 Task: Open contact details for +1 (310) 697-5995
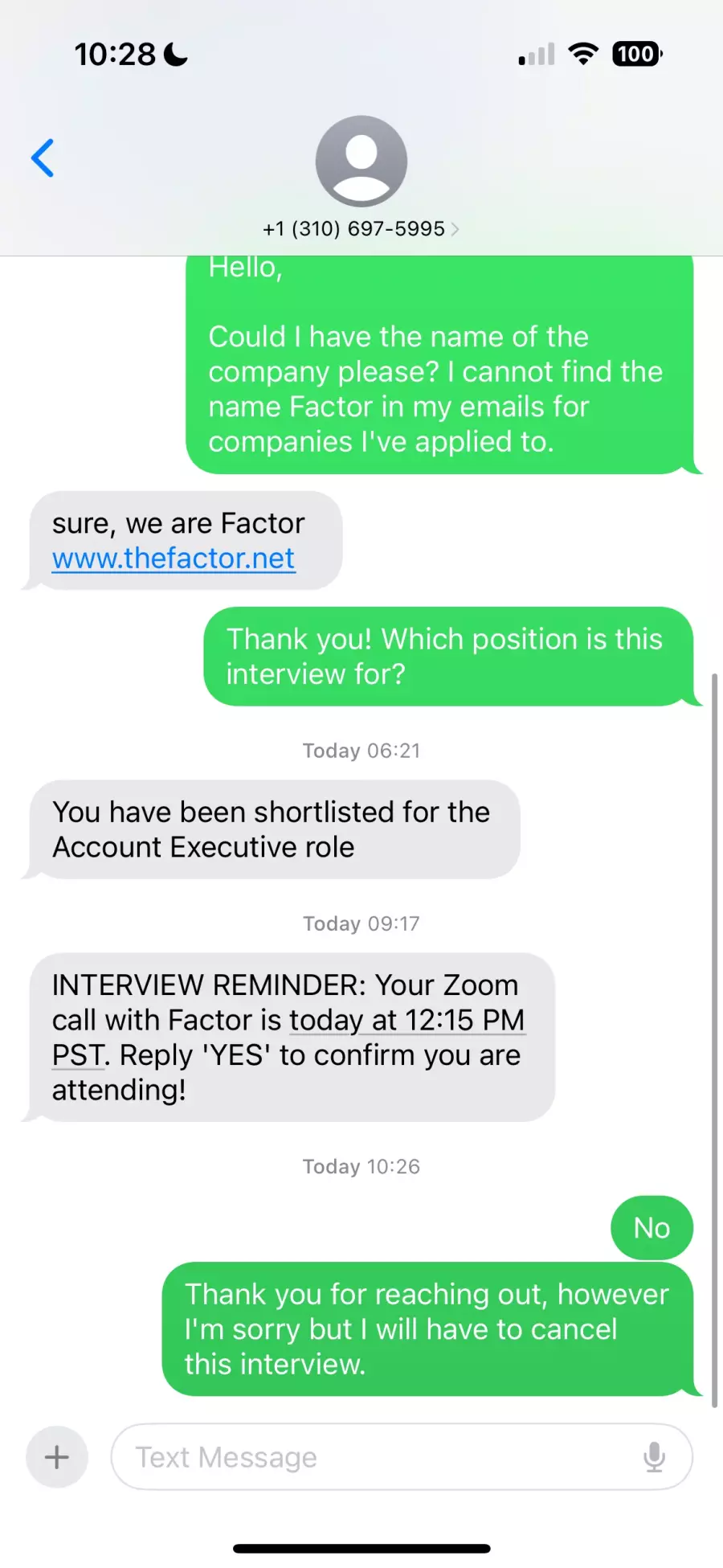[361, 228]
